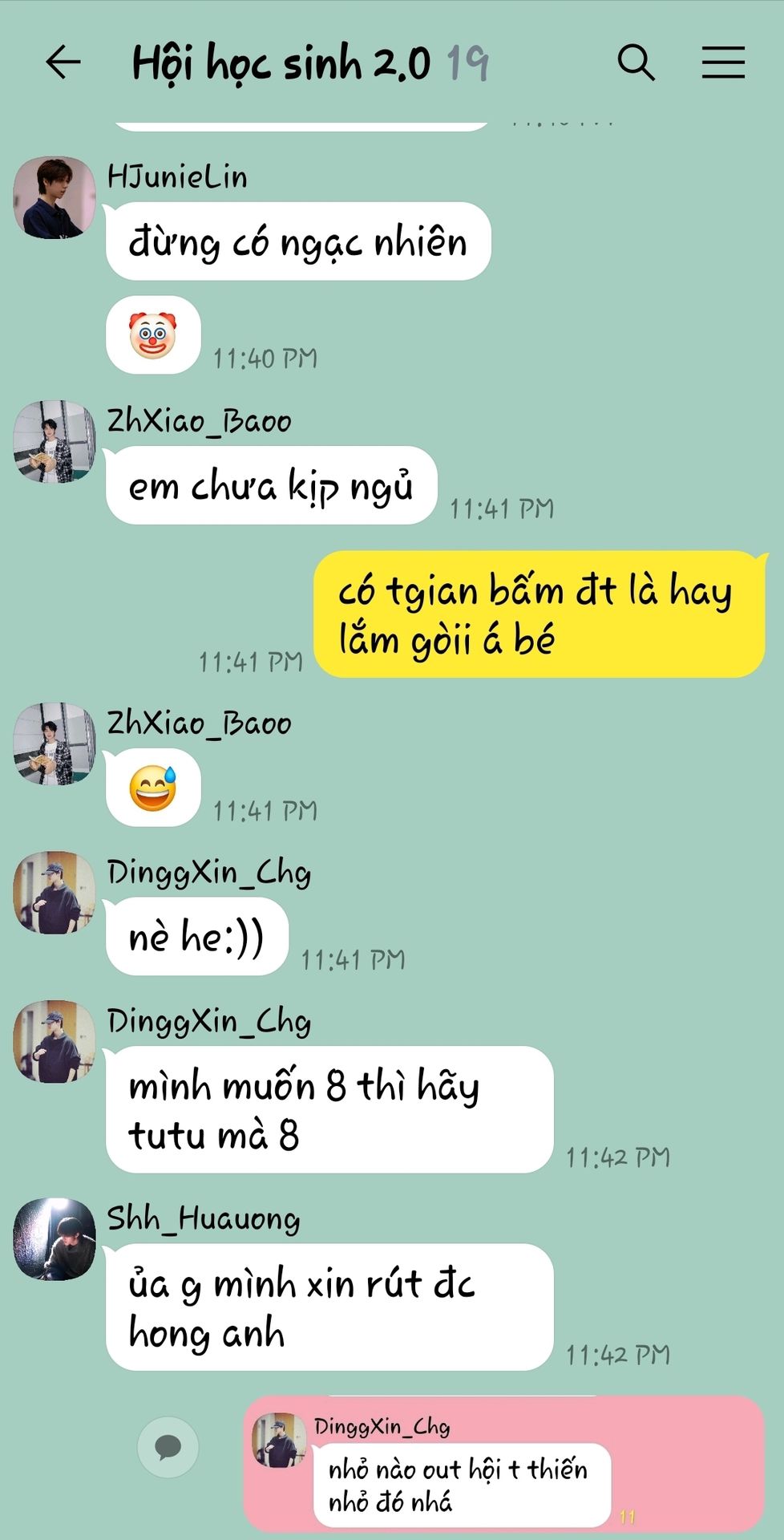Tap the speech bubble icon near the preview
784x1540 pixels.
168,1447
